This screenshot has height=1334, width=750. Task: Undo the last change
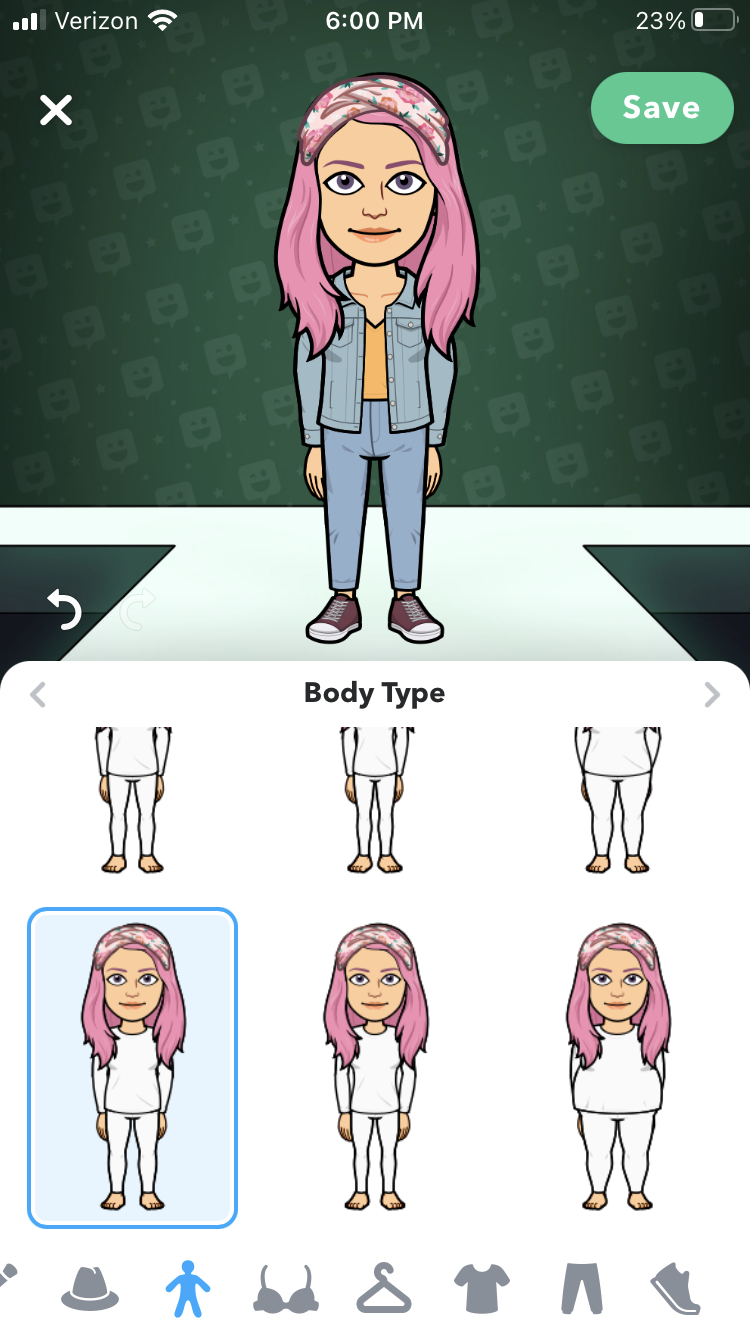click(x=64, y=609)
